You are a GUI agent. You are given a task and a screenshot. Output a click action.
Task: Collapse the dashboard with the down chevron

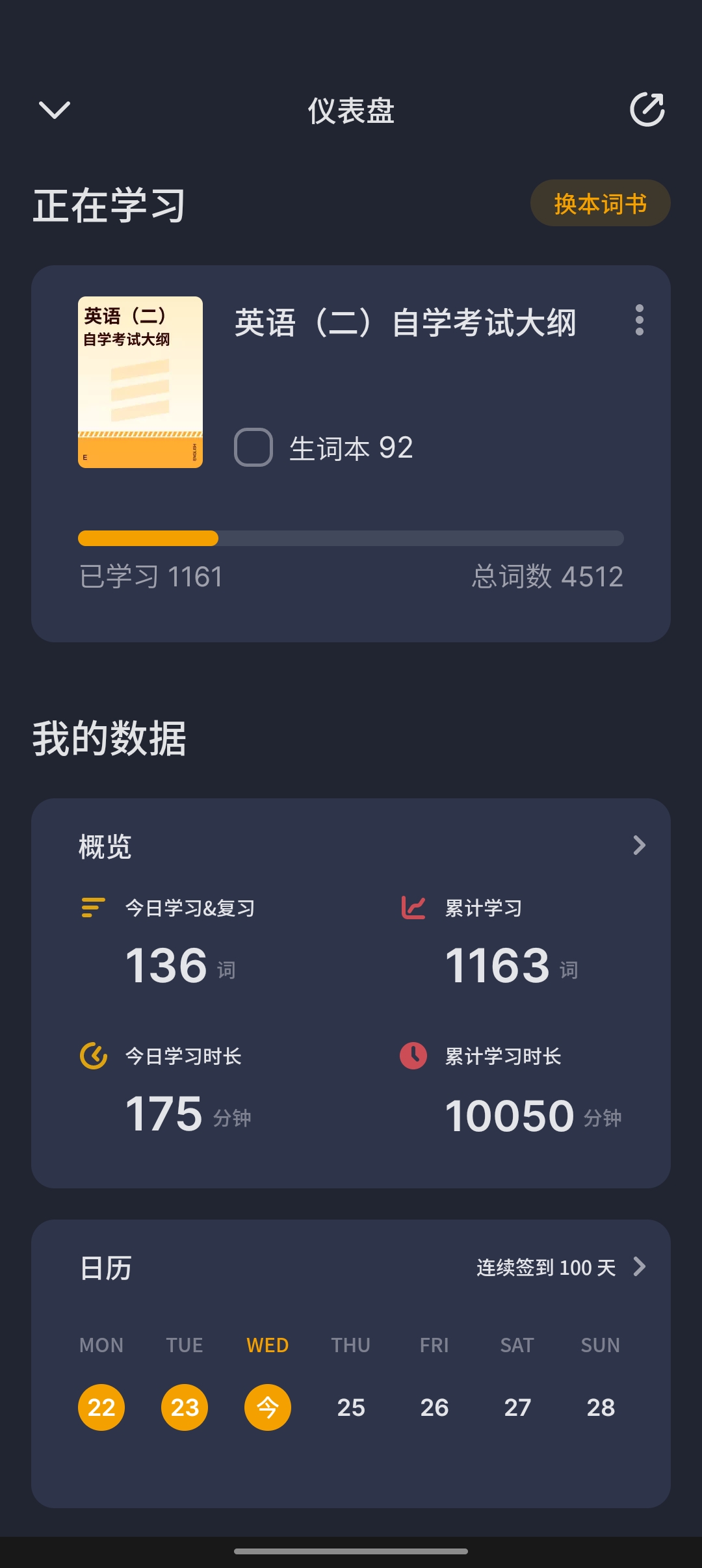tap(55, 110)
